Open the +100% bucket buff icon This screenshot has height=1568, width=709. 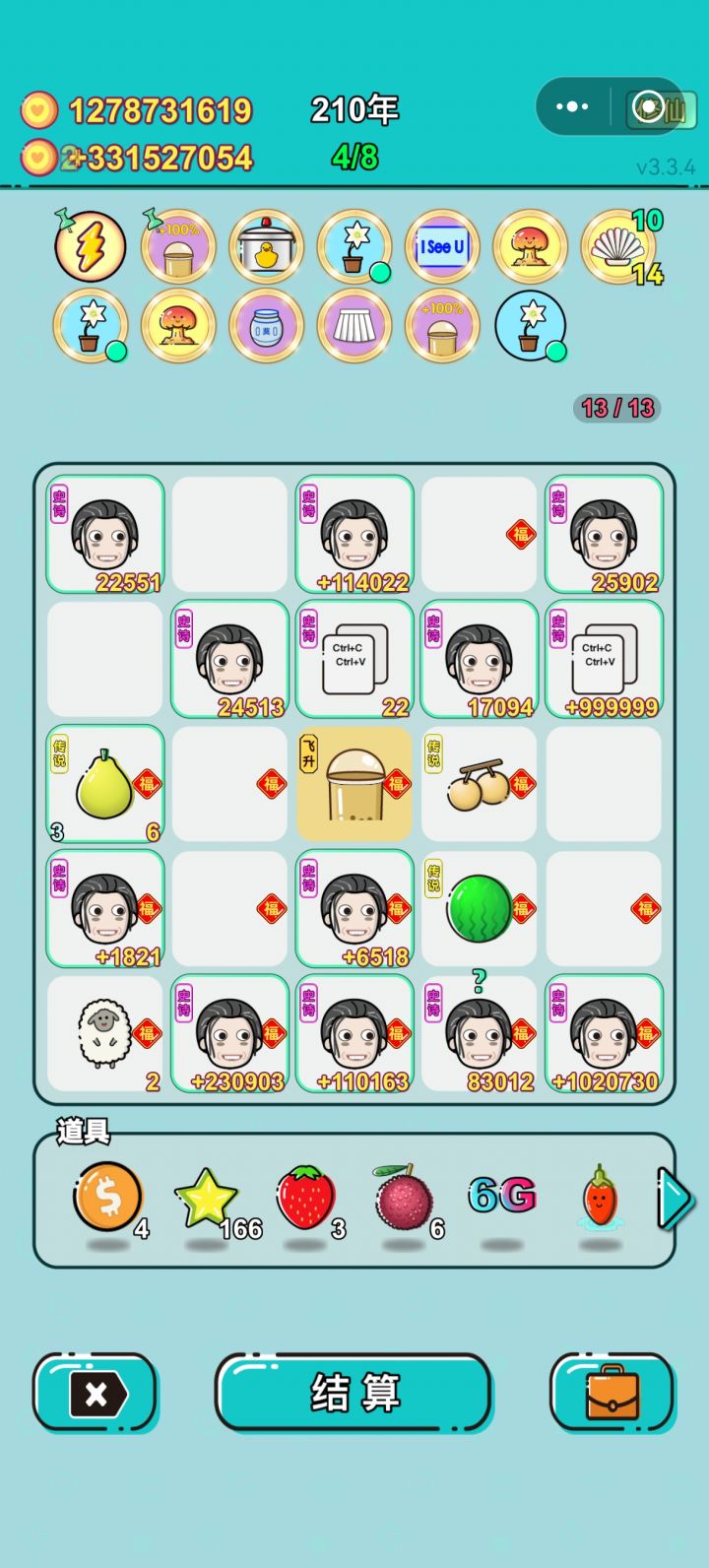[178, 247]
